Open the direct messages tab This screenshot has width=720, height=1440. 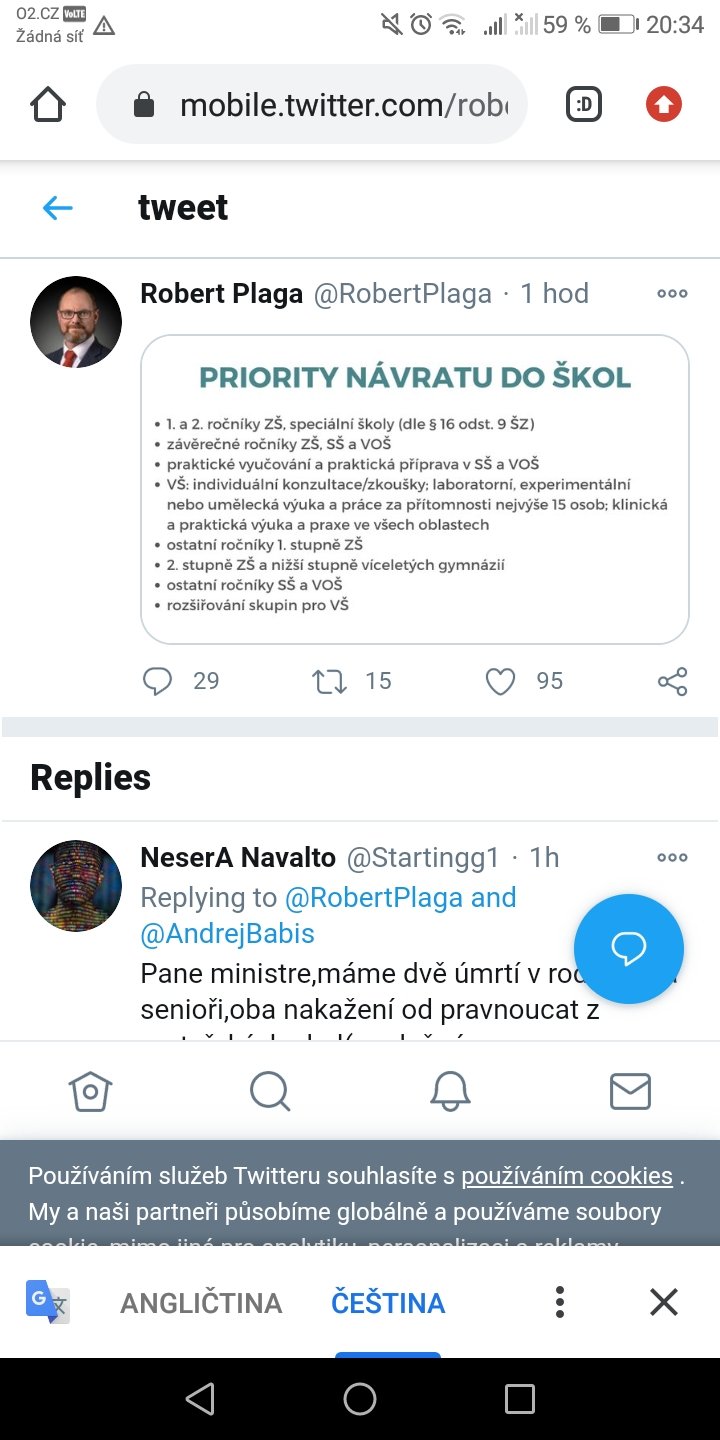coord(630,1091)
